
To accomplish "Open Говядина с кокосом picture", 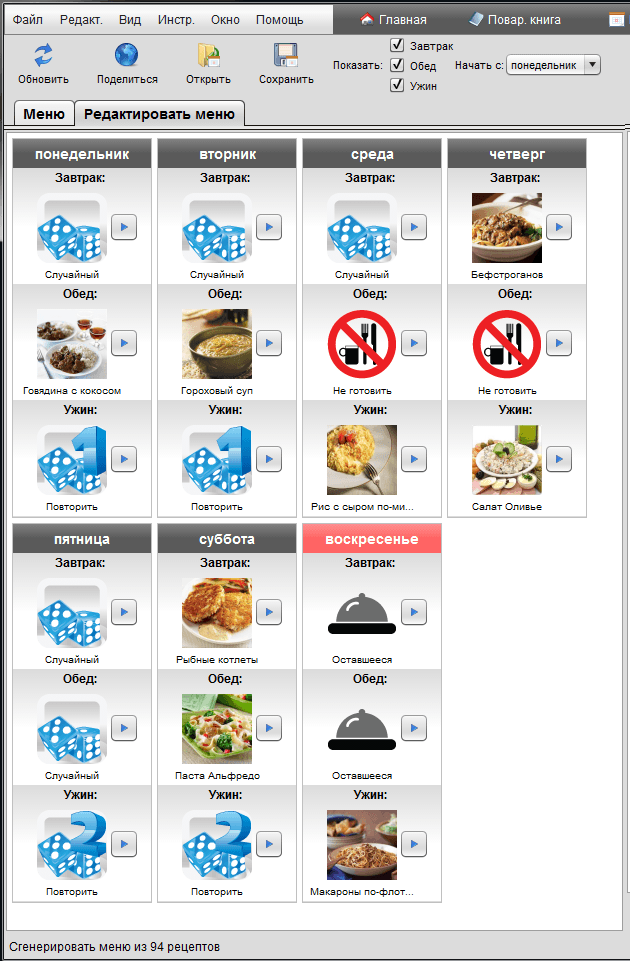I will pyautogui.click(x=71, y=343).
